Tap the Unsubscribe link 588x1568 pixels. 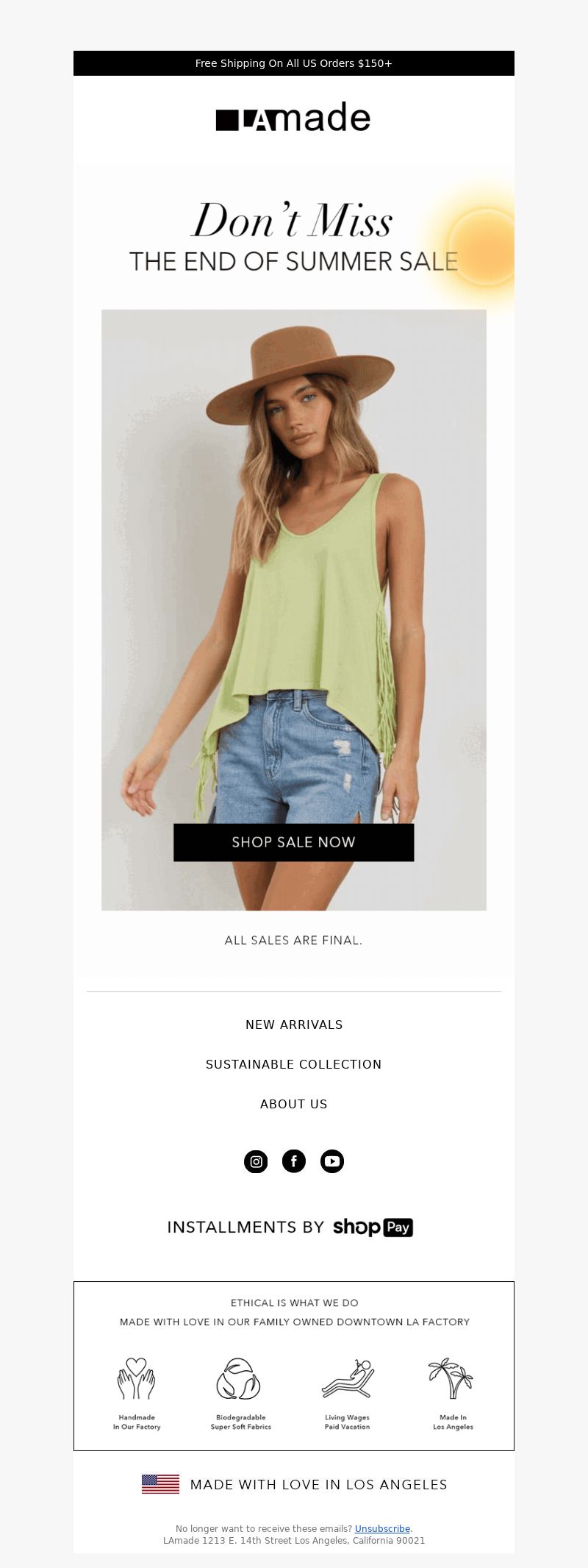[x=382, y=1528]
